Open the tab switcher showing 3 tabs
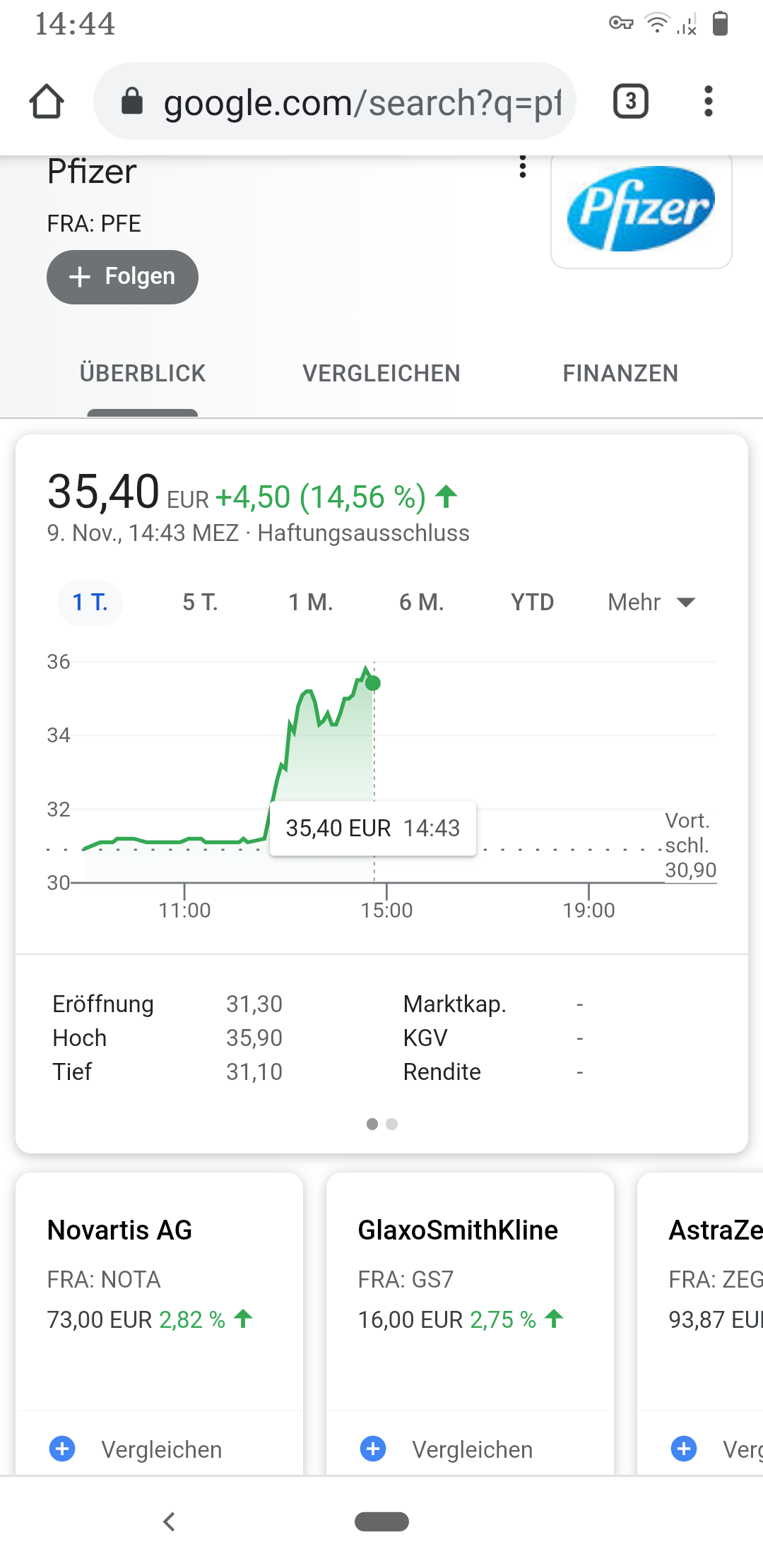Viewport: 763px width, 1568px height. pos(630,101)
